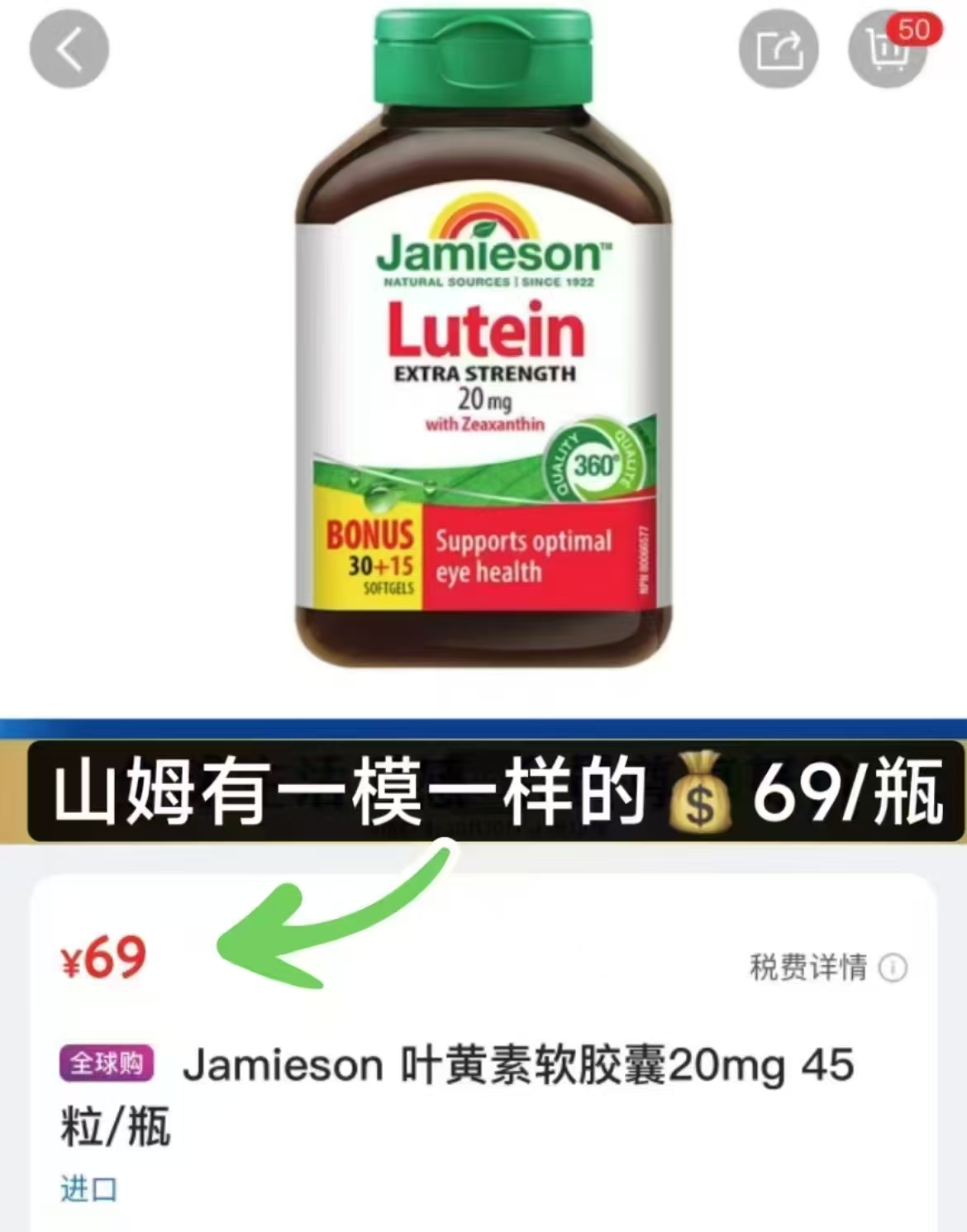Tap the Lutein EXTRA STRENGTH label
The image size is (967, 1232).
[488, 339]
